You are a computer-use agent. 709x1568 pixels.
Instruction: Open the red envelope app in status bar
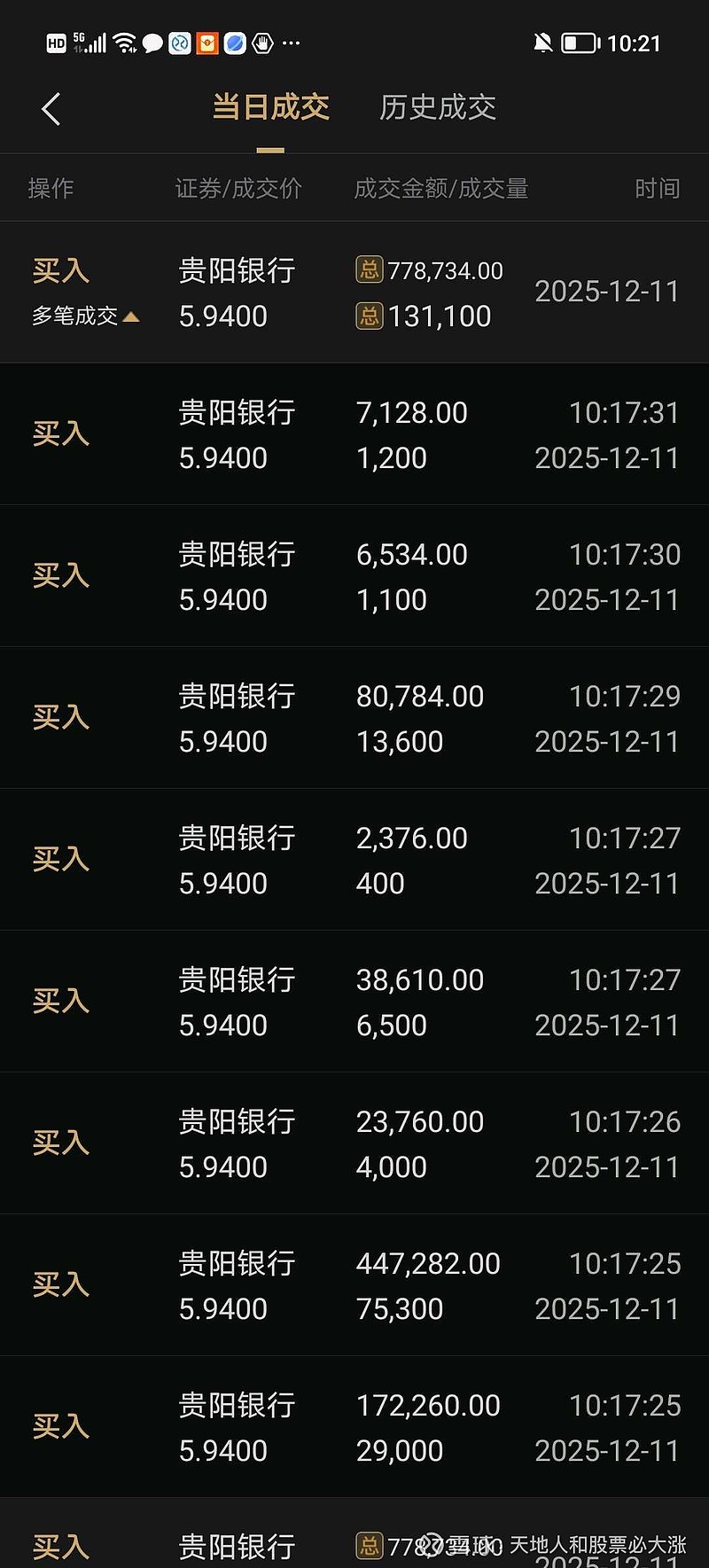tap(207, 43)
